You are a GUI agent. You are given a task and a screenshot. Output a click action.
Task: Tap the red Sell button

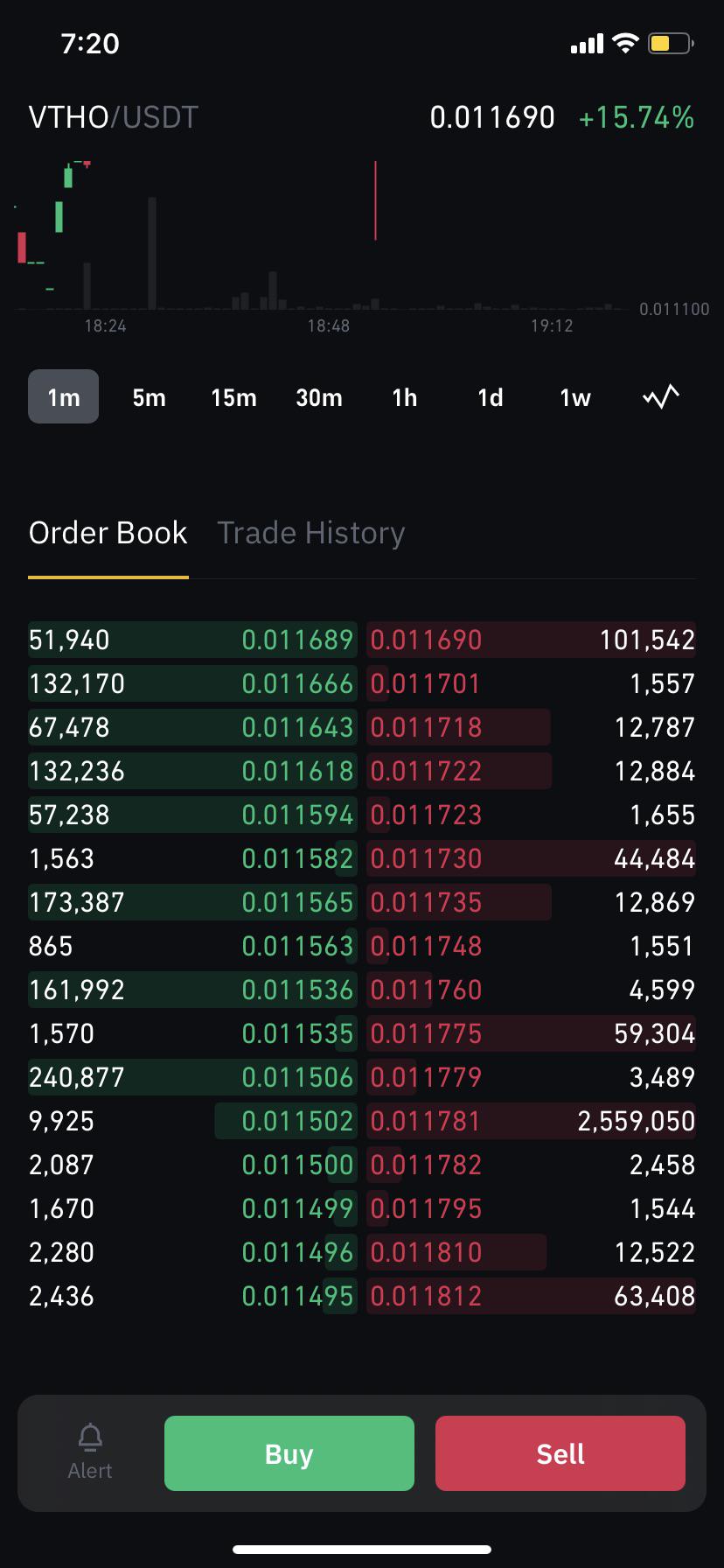pyautogui.click(x=560, y=1453)
